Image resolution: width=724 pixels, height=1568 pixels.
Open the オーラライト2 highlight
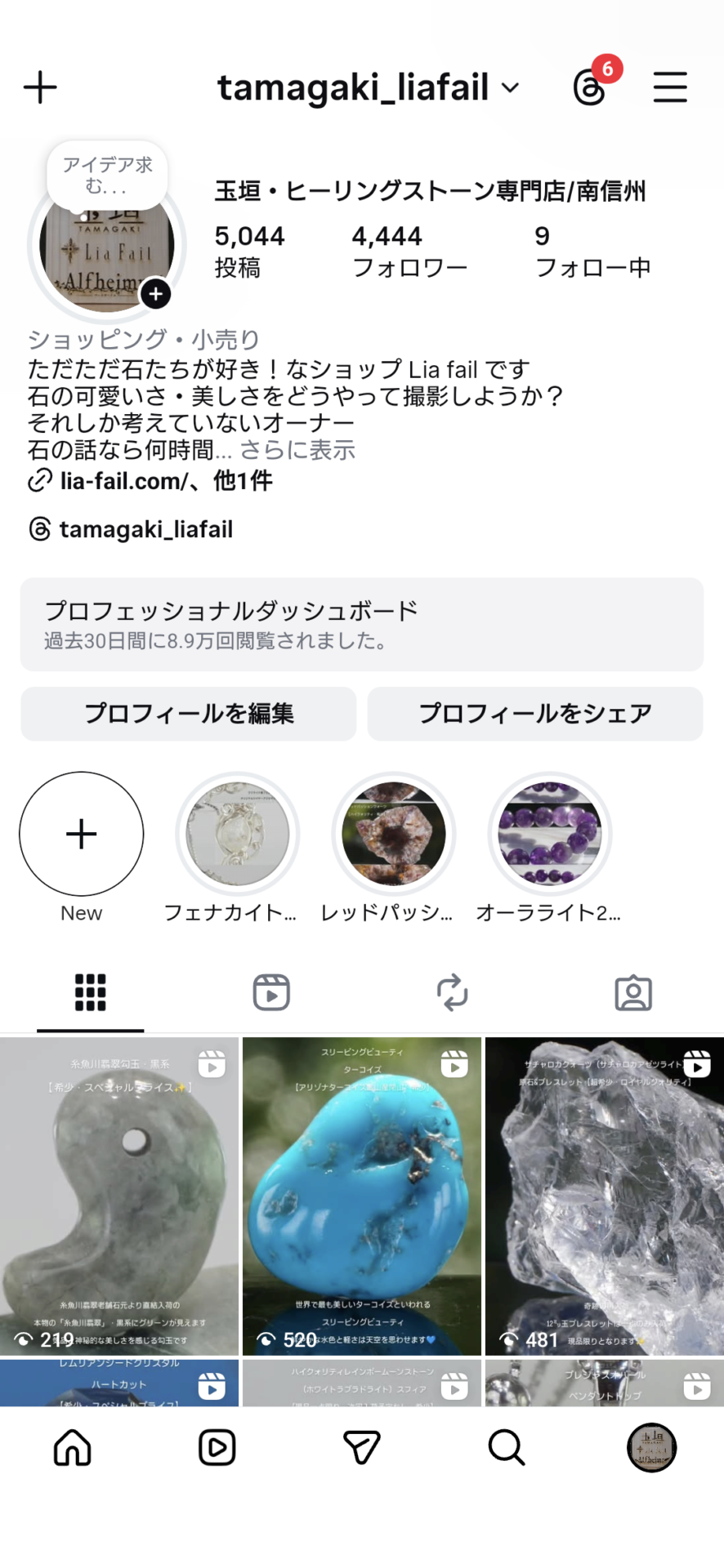click(x=550, y=834)
